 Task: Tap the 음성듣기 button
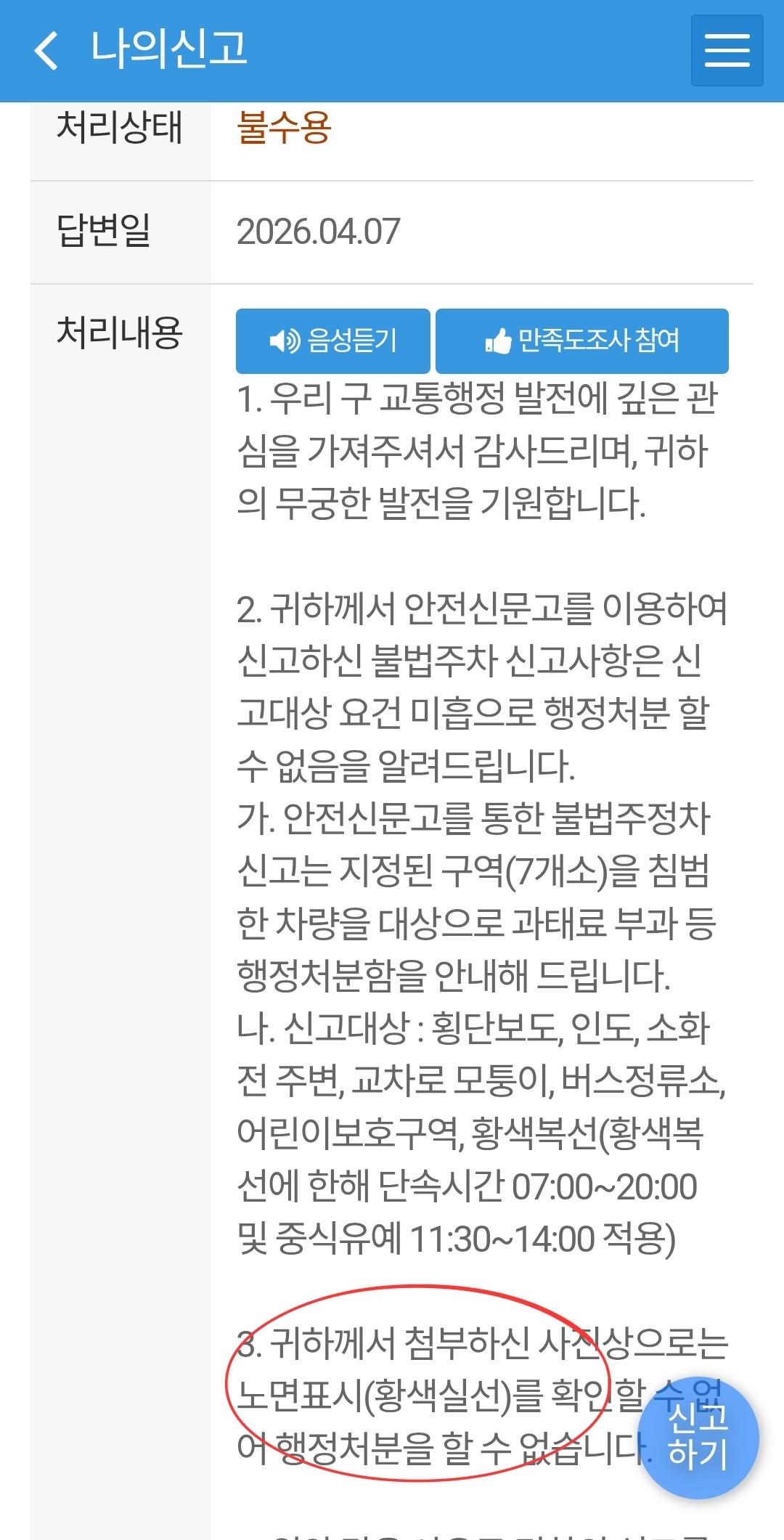333,340
